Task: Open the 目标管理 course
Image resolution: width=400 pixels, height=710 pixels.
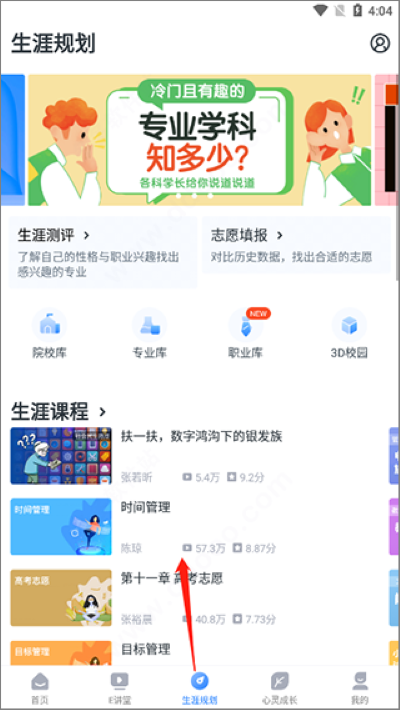Action: (195, 653)
